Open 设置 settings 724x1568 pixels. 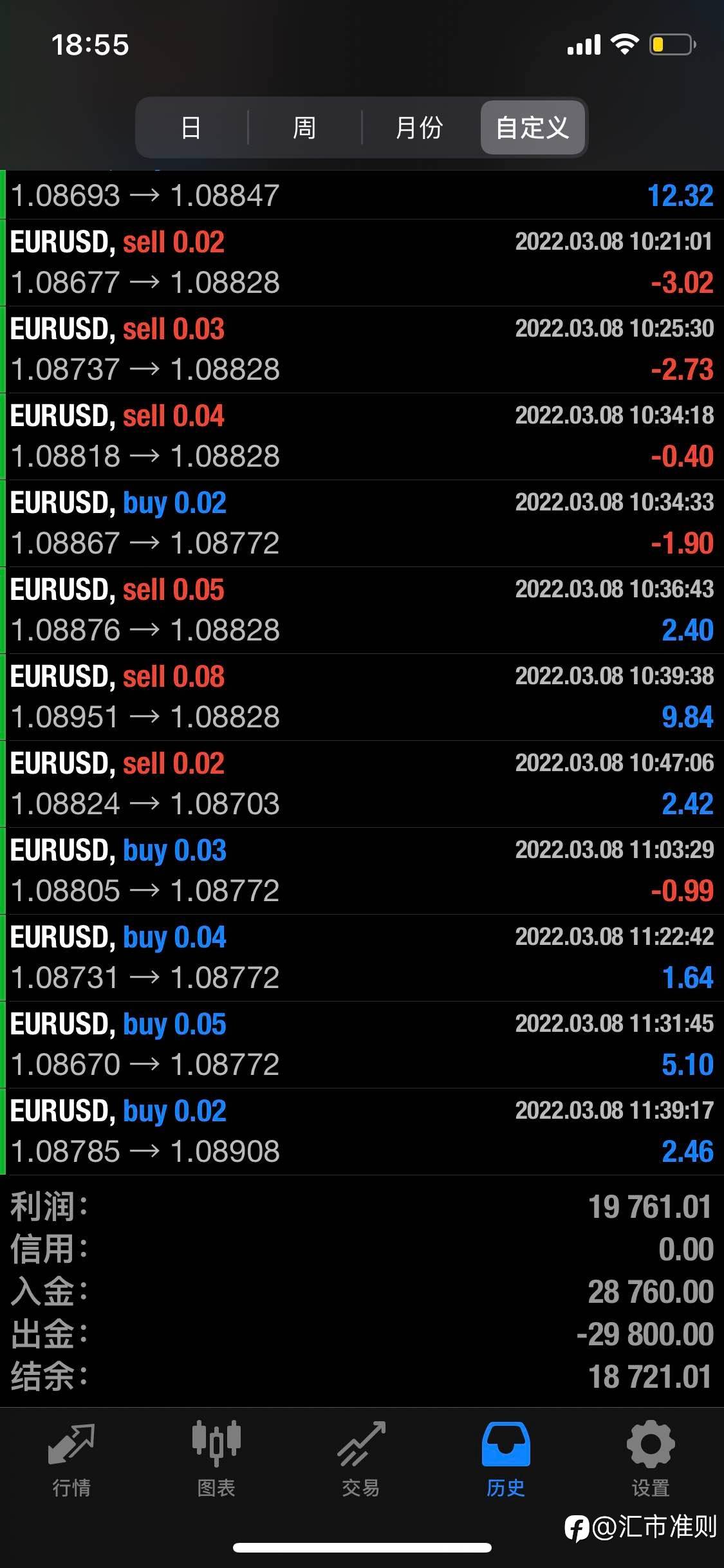[651, 1459]
